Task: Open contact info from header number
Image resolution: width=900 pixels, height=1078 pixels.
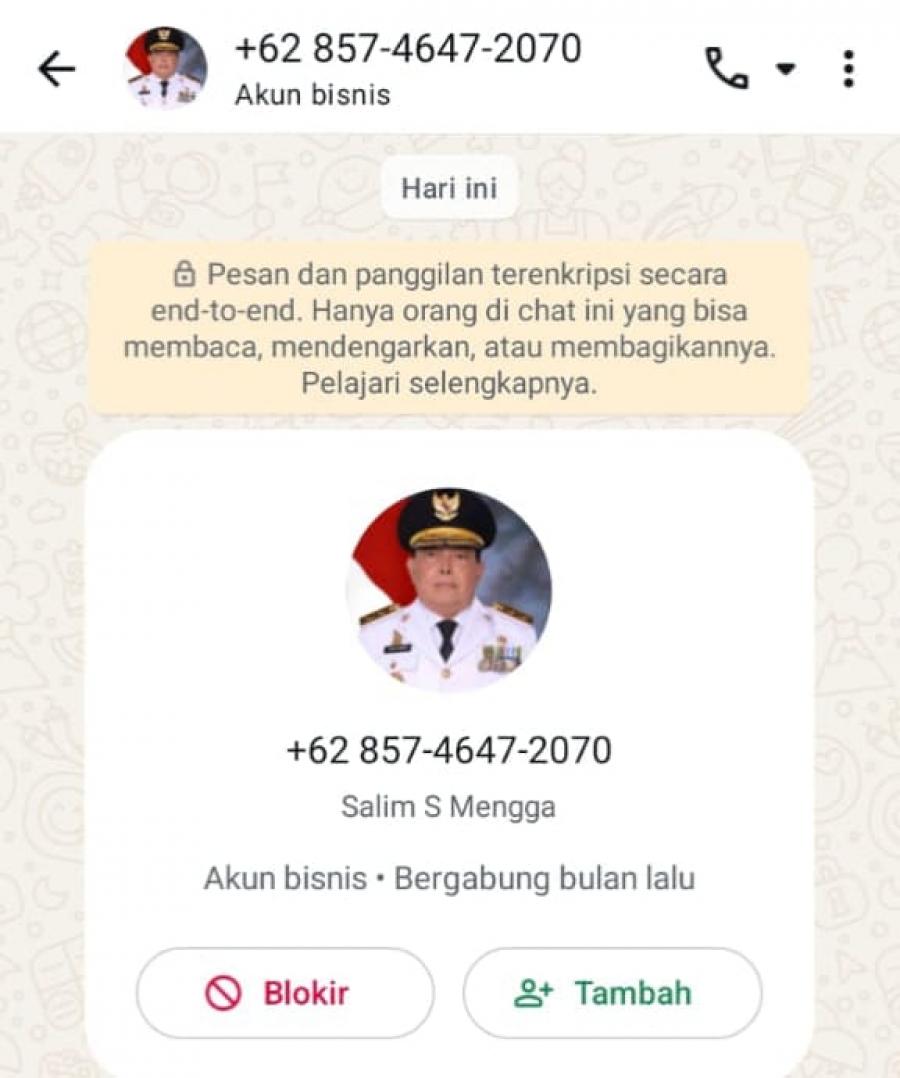Action: 407,50
